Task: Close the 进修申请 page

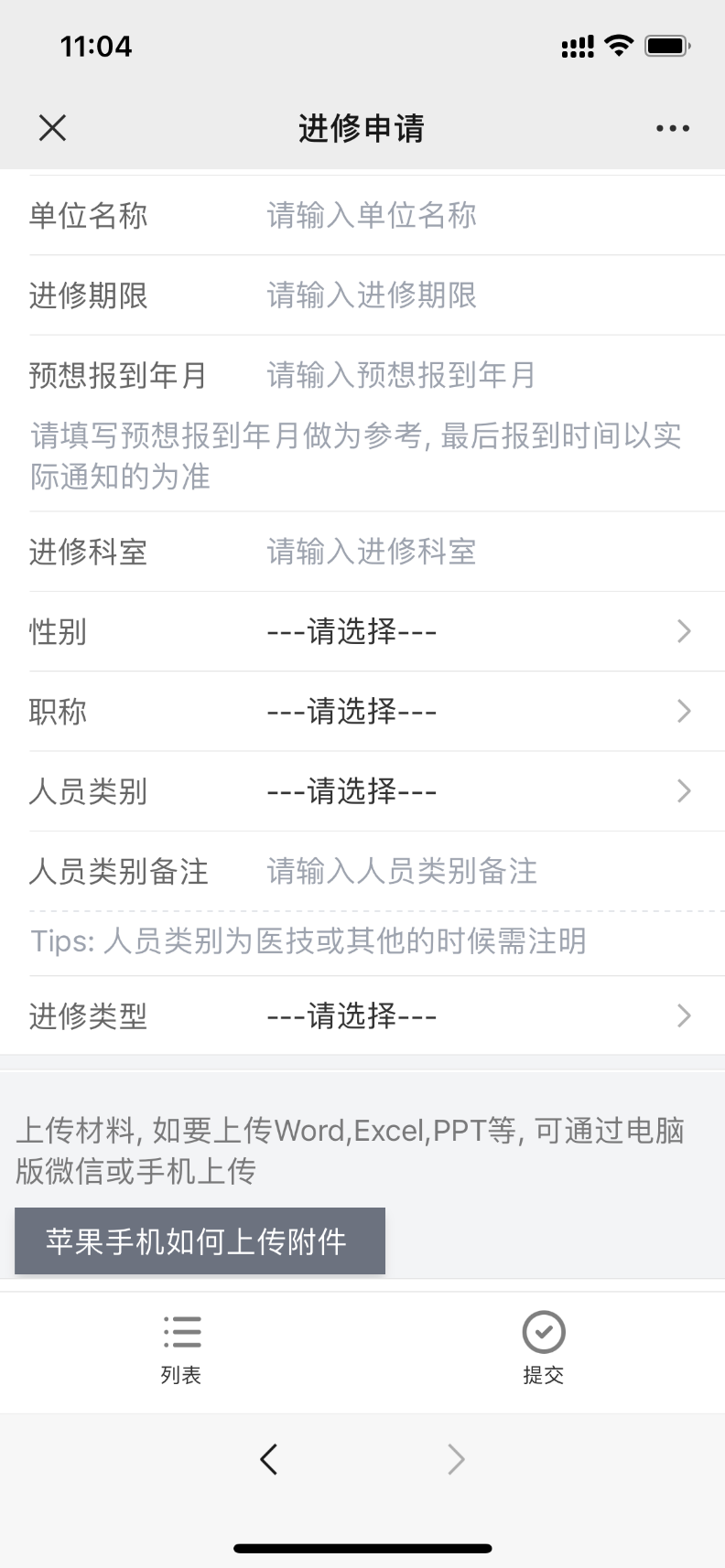Action: tap(53, 128)
